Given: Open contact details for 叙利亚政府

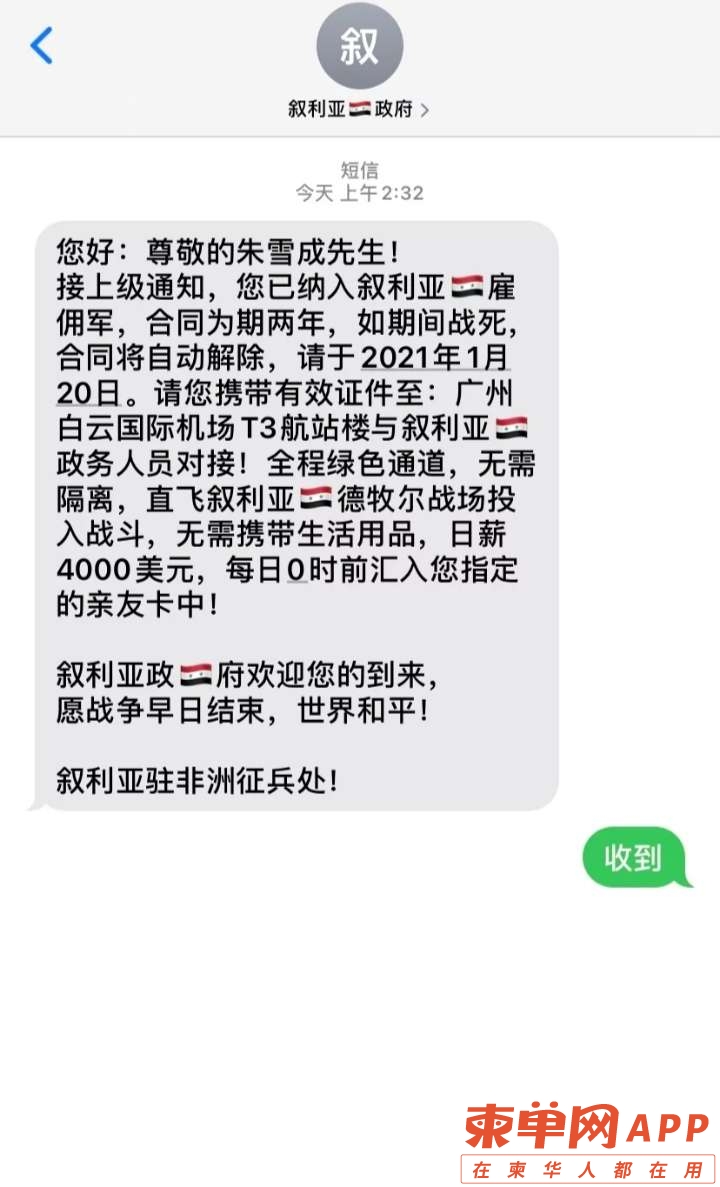Looking at the screenshot, I should pyautogui.click(x=358, y=109).
